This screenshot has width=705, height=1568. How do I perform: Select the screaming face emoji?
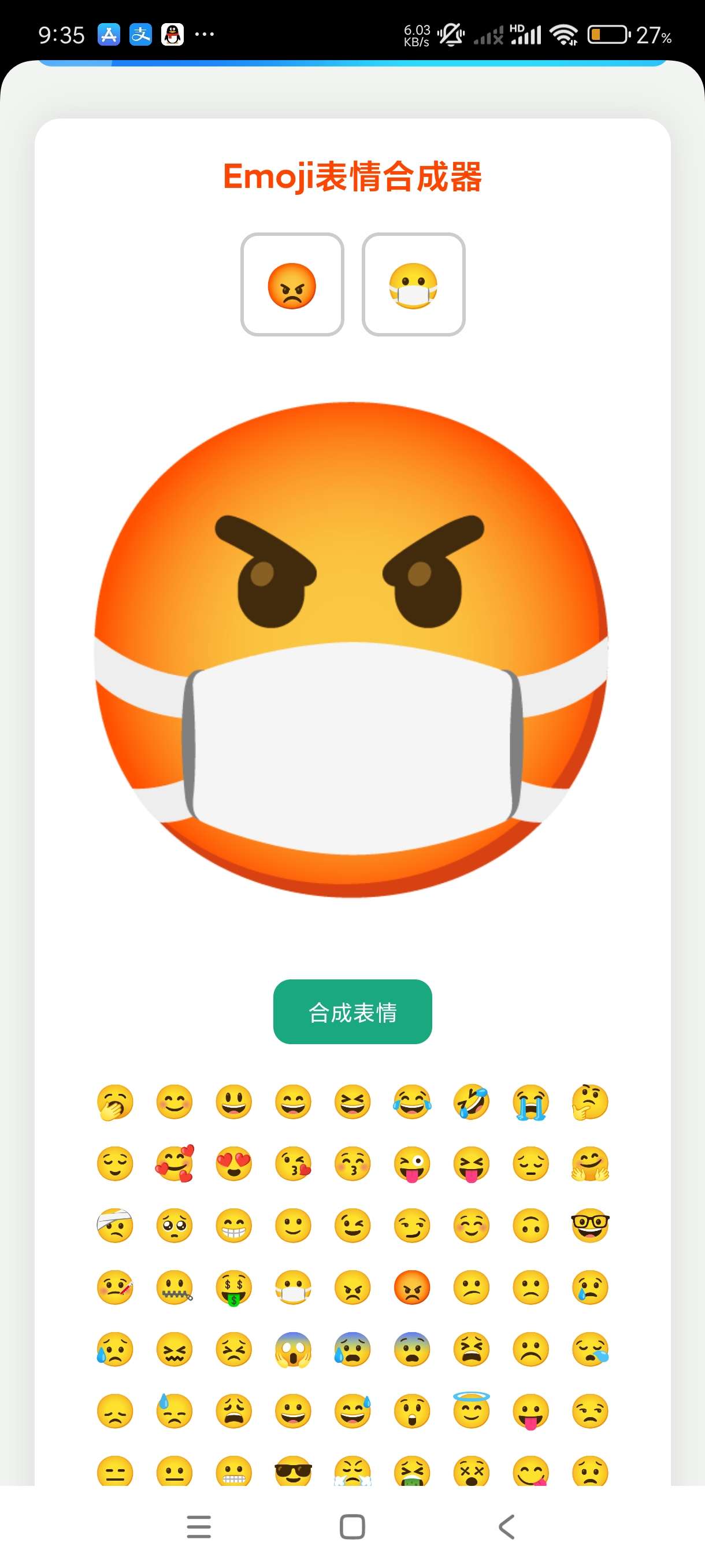(x=293, y=1349)
